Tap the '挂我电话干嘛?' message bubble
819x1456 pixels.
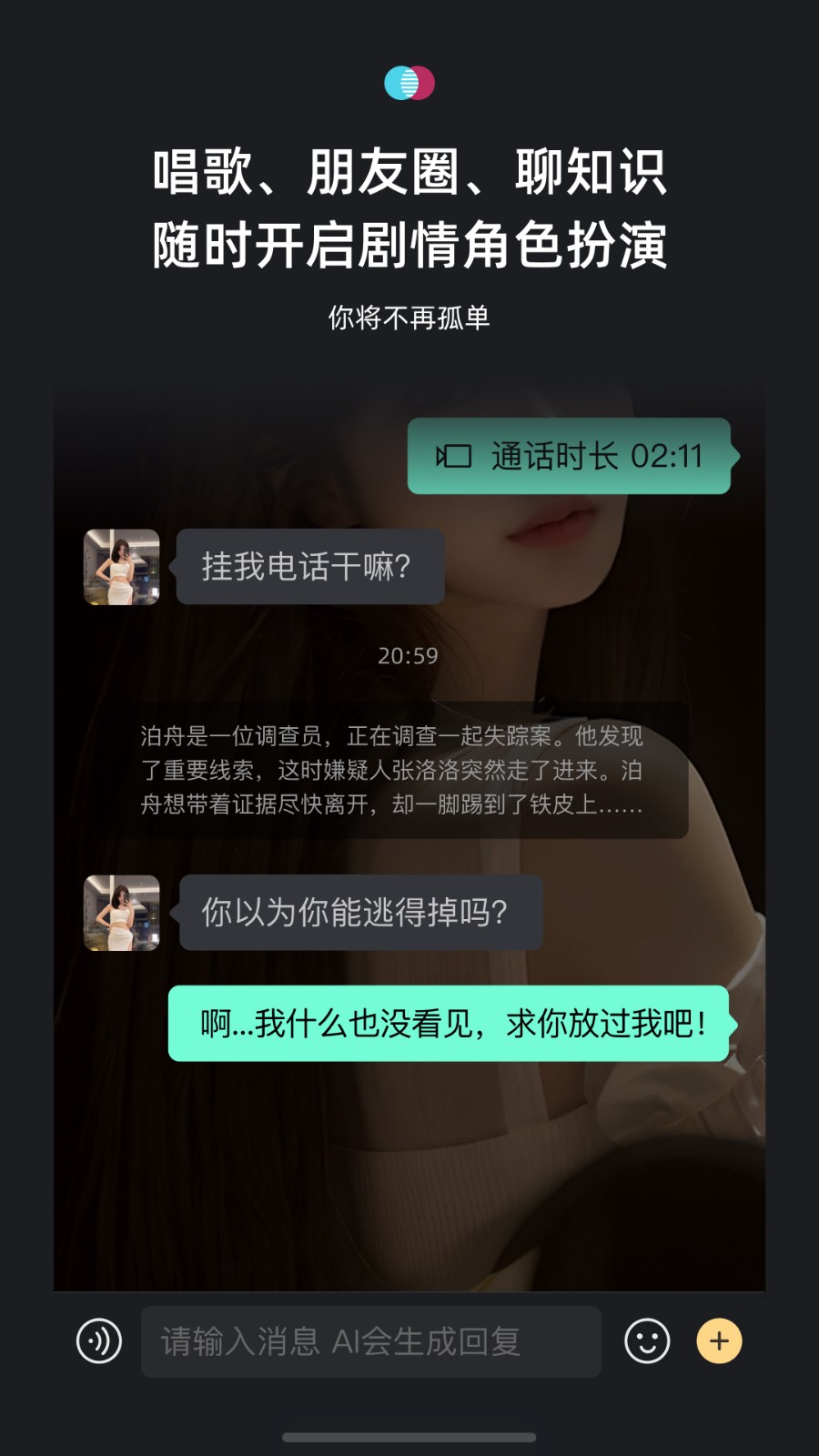(309, 566)
